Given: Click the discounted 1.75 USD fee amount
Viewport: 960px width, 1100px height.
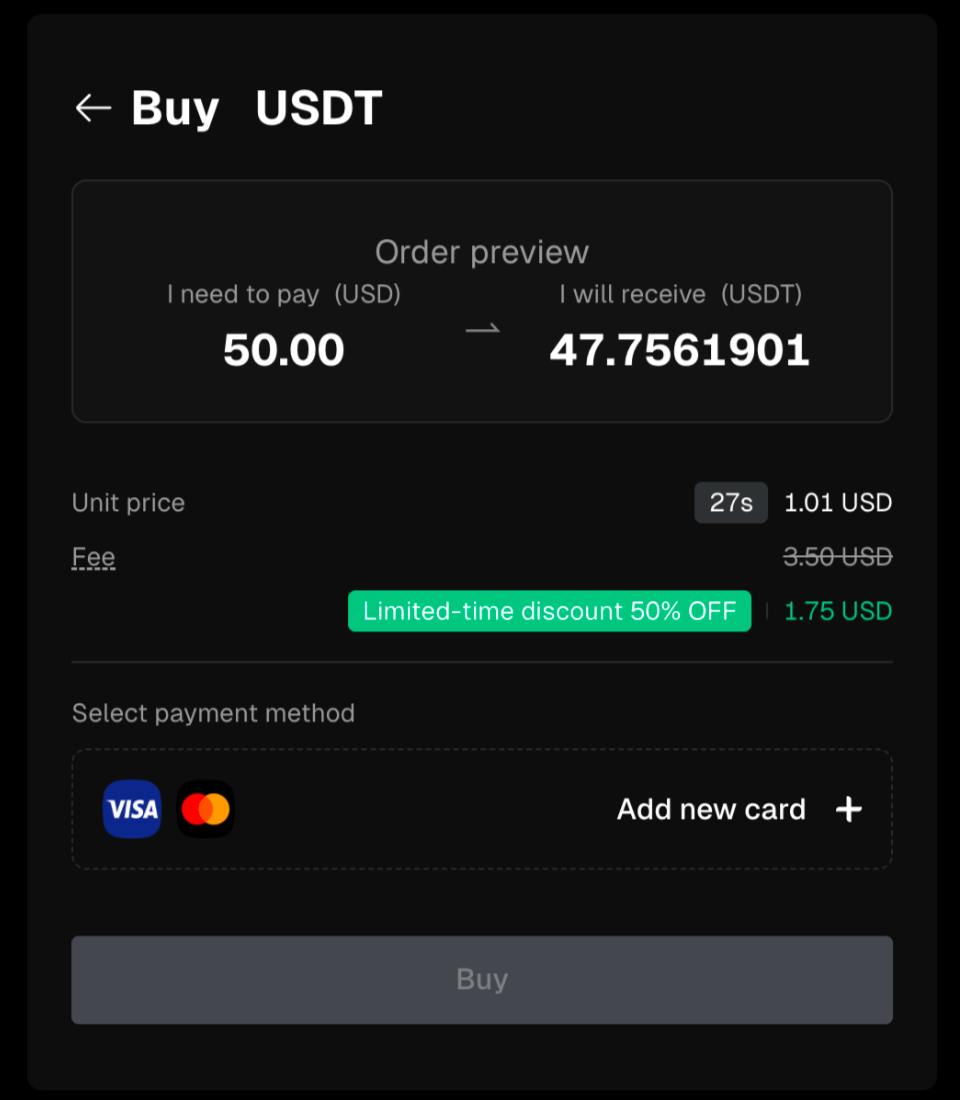Looking at the screenshot, I should pyautogui.click(x=838, y=611).
